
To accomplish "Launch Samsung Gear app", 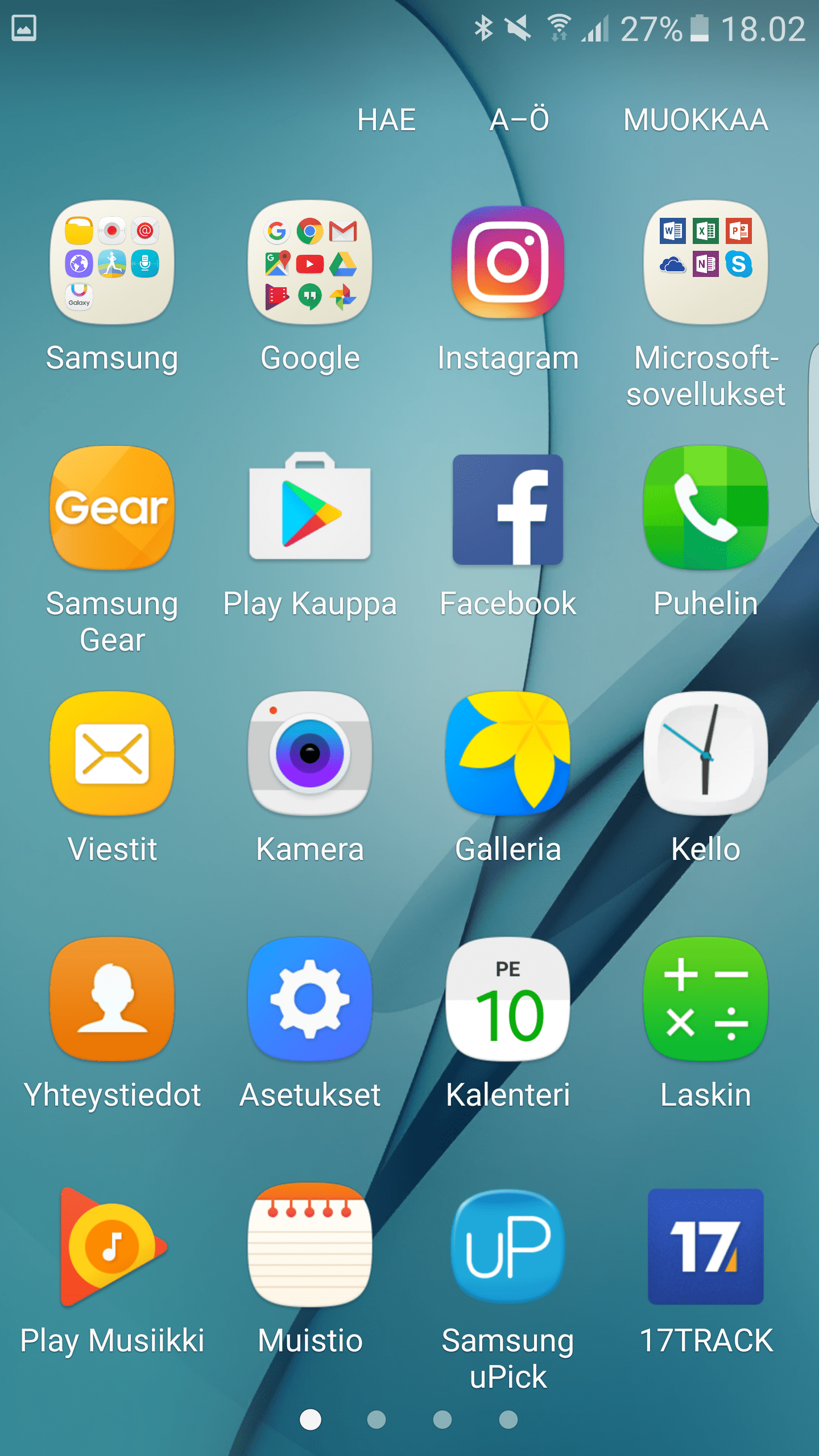I will pos(112,508).
